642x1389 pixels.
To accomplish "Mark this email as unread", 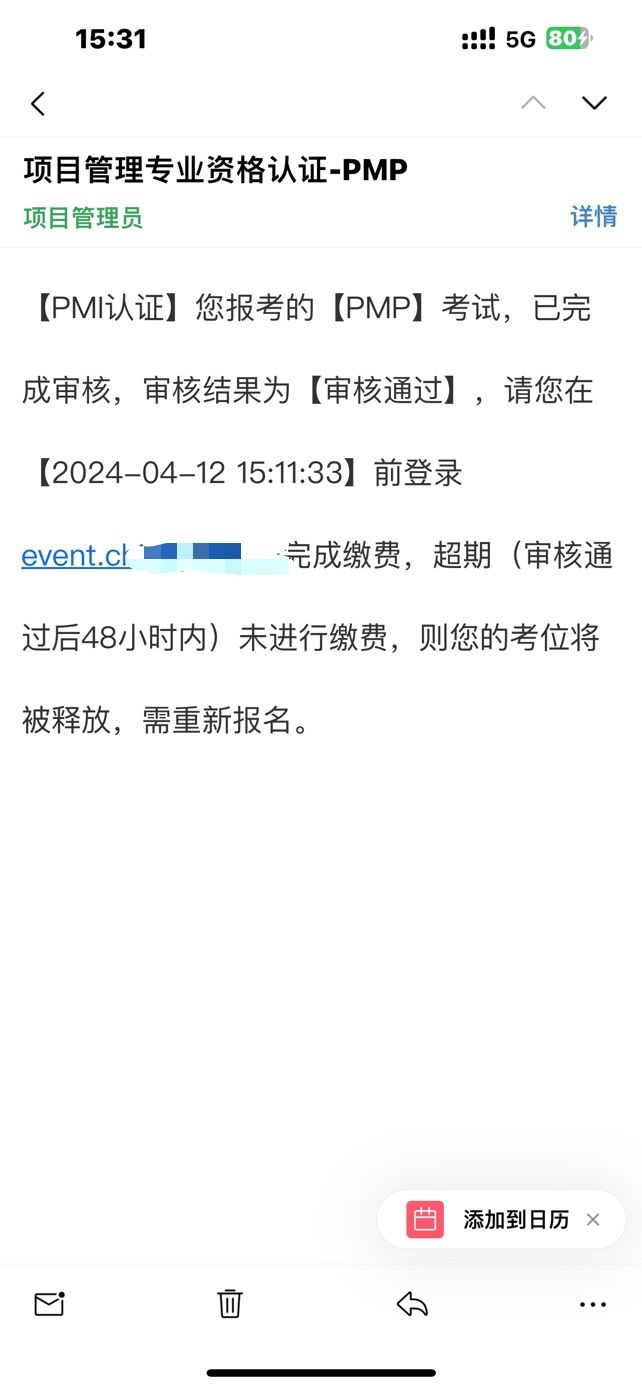I will [49, 1304].
